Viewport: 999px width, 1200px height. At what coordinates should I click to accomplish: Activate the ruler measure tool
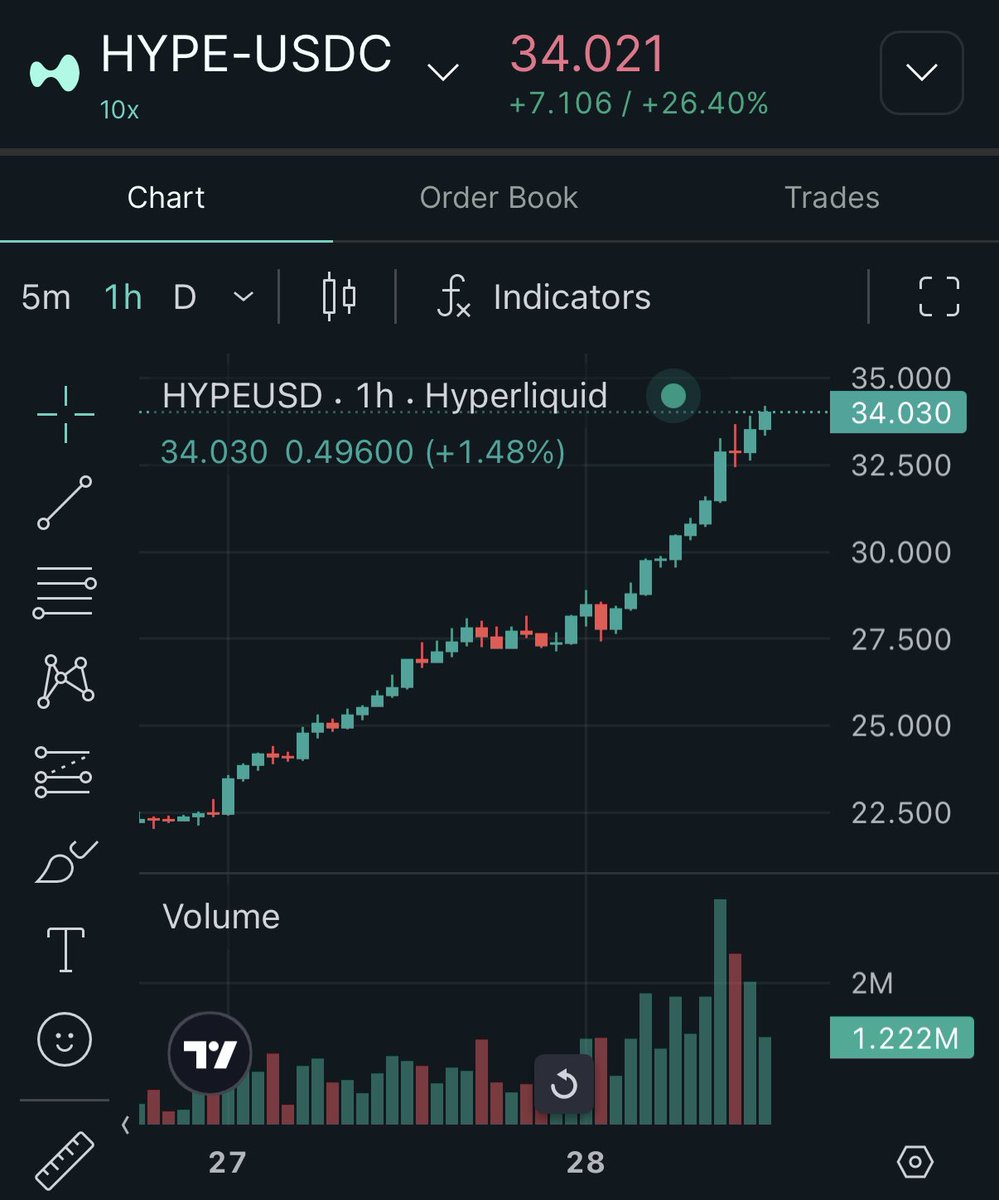click(x=65, y=1158)
